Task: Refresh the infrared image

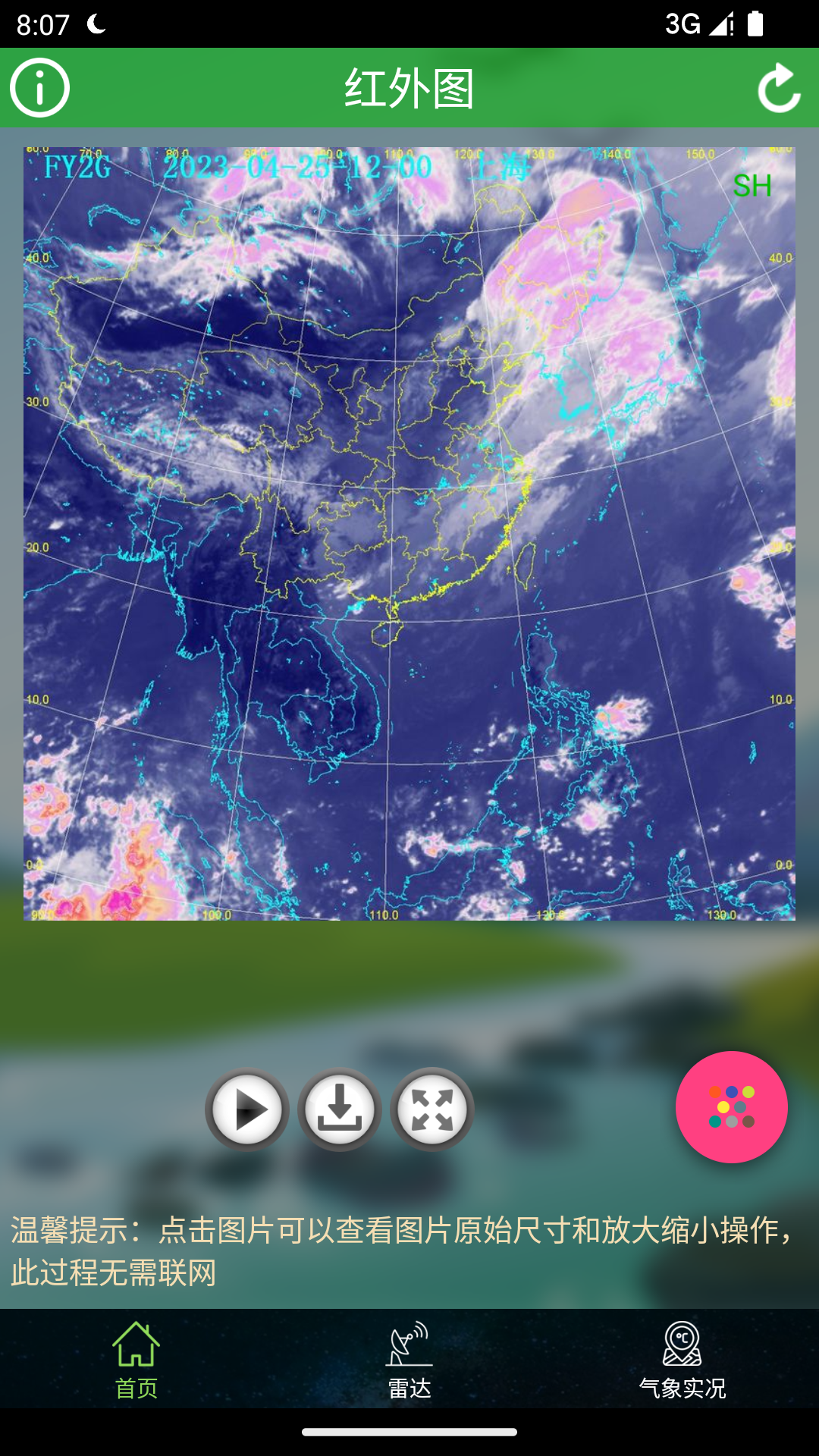Action: click(x=779, y=88)
